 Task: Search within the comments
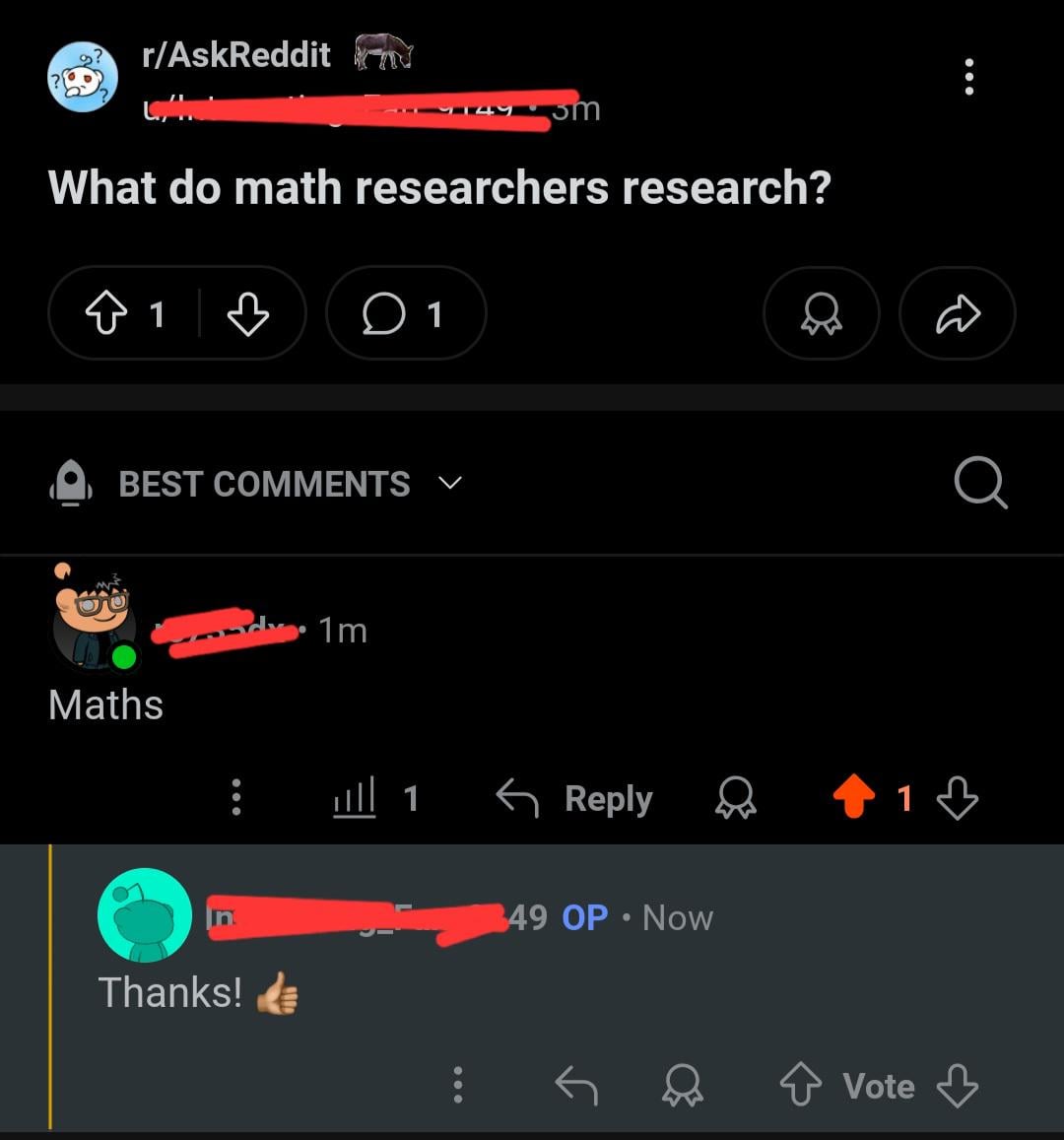tap(980, 484)
